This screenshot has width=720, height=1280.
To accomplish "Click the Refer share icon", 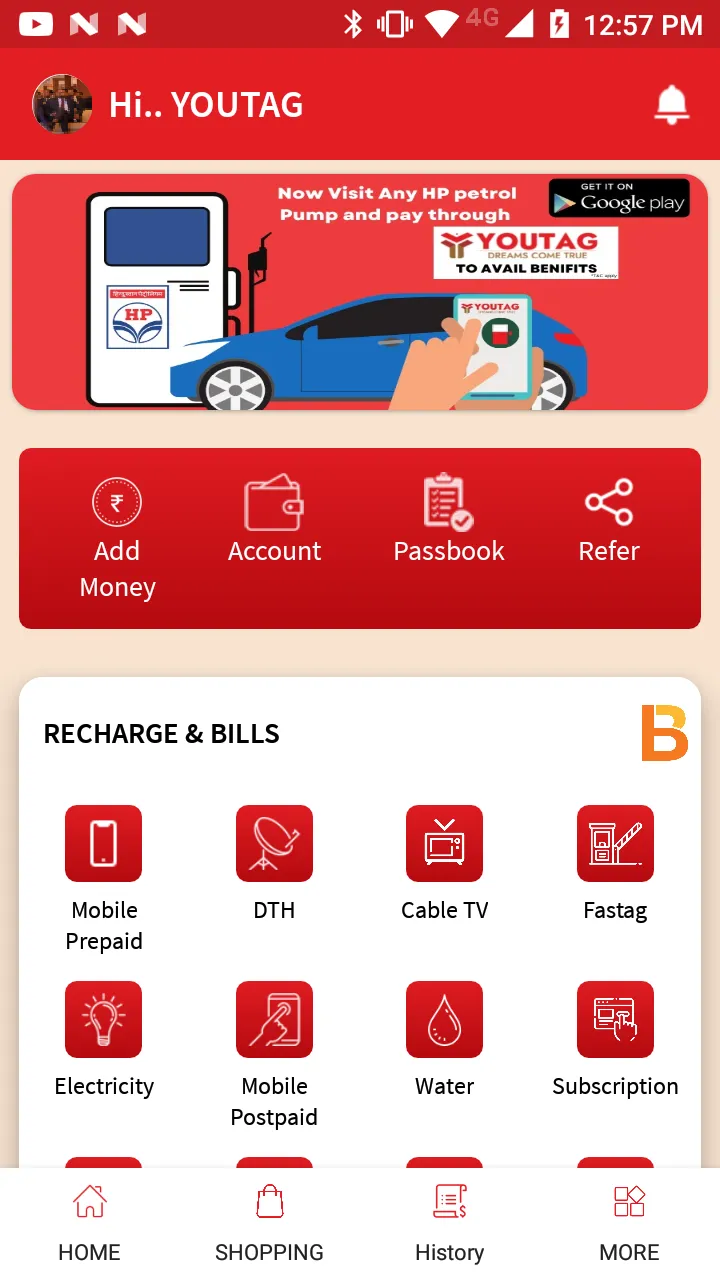I will [x=608, y=502].
